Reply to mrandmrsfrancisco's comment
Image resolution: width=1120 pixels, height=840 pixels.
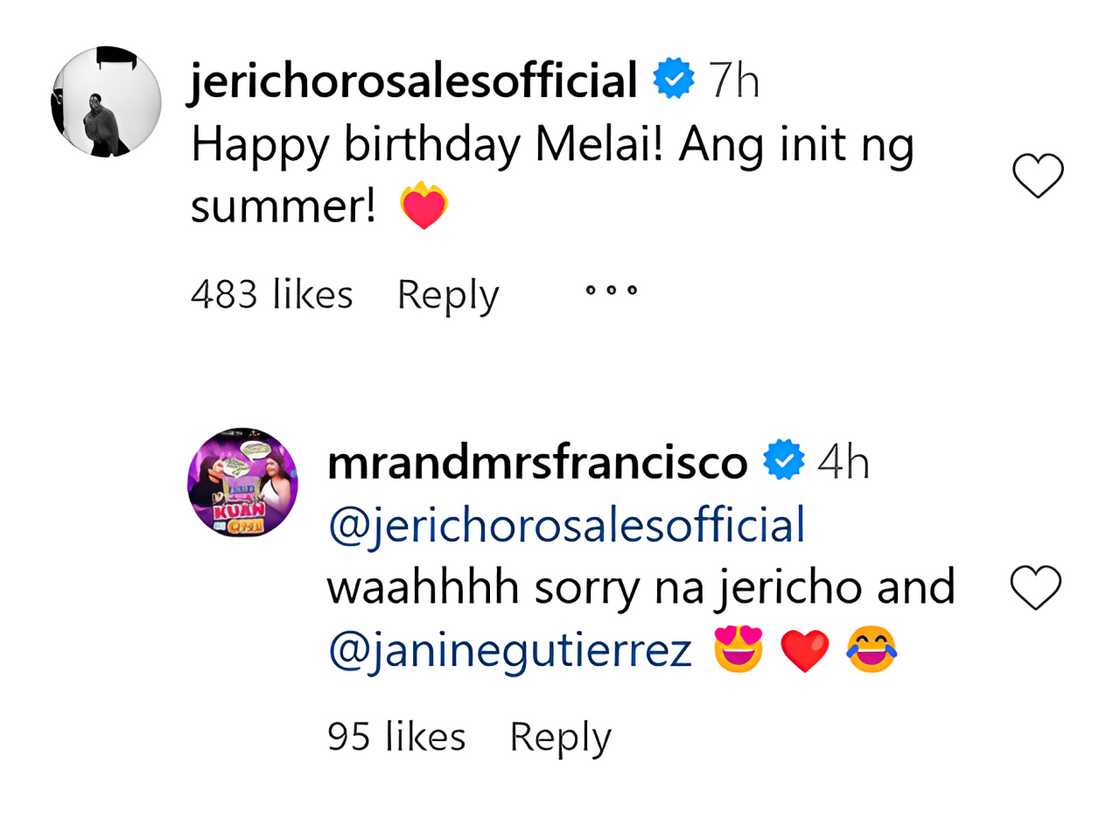[560, 737]
